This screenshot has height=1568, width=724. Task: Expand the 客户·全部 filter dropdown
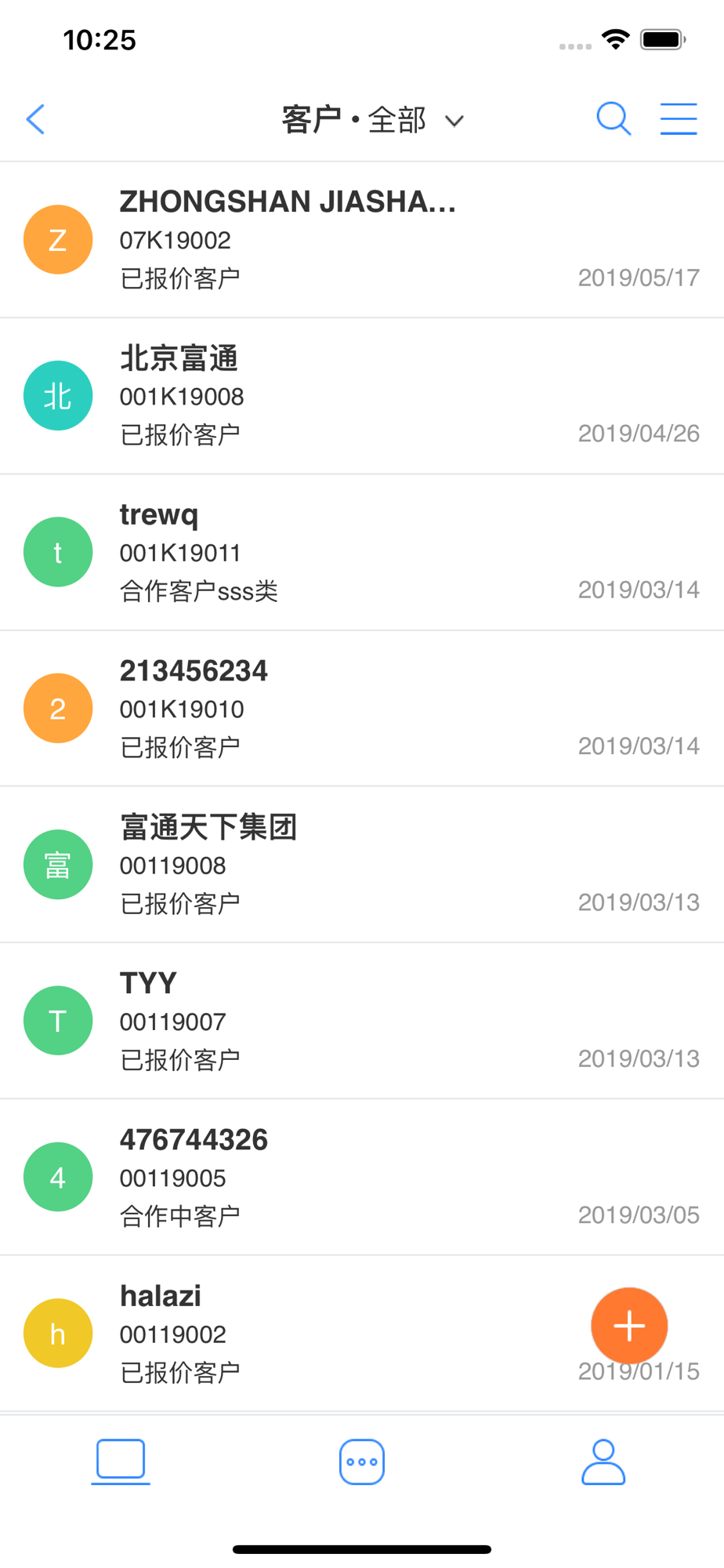click(373, 120)
